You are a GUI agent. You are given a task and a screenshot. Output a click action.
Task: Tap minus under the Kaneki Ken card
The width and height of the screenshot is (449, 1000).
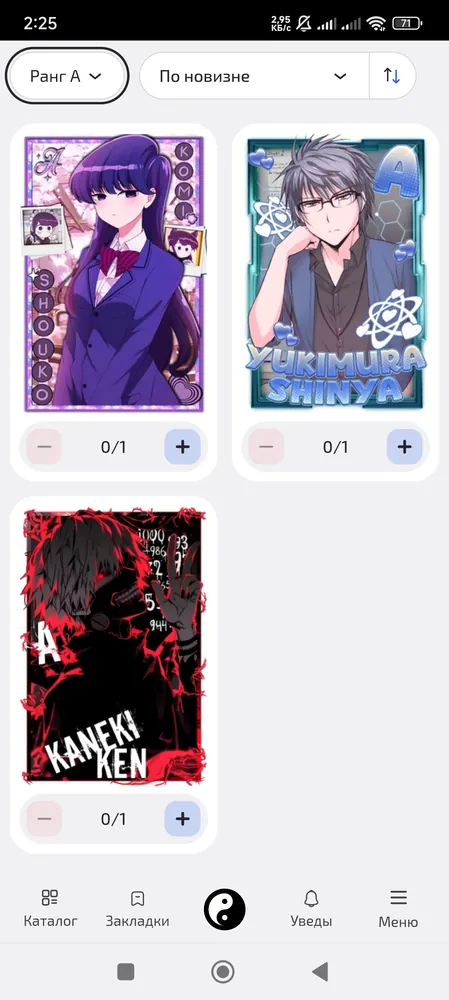pyautogui.click(x=44, y=819)
